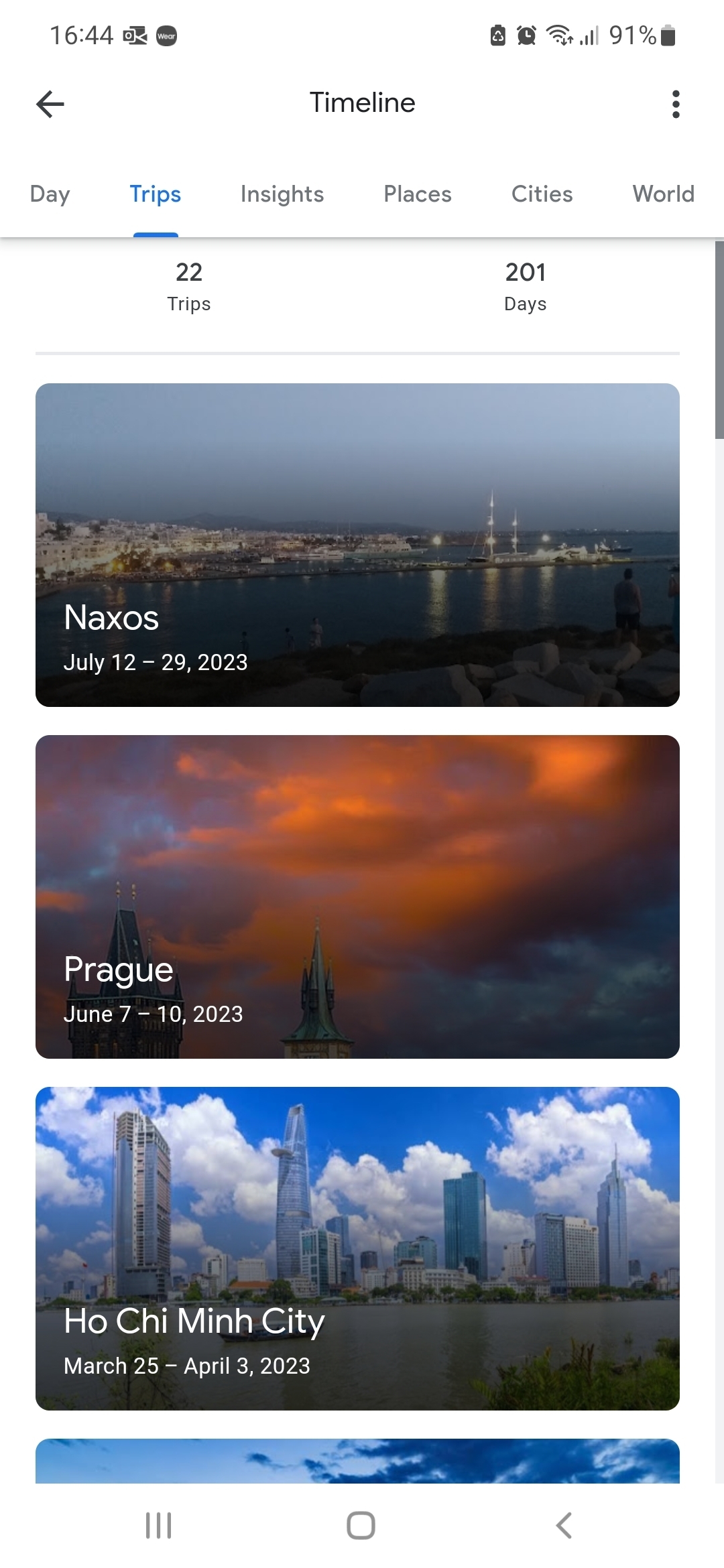
Task: Select the Trips tab
Action: click(x=156, y=194)
